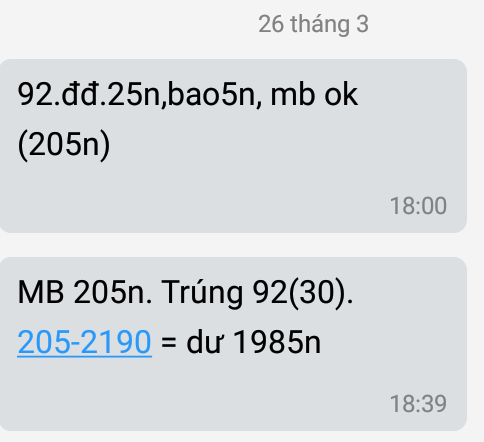484x442 pixels.
Task: Open the underlined 205-2190 link
Action: click(85, 342)
